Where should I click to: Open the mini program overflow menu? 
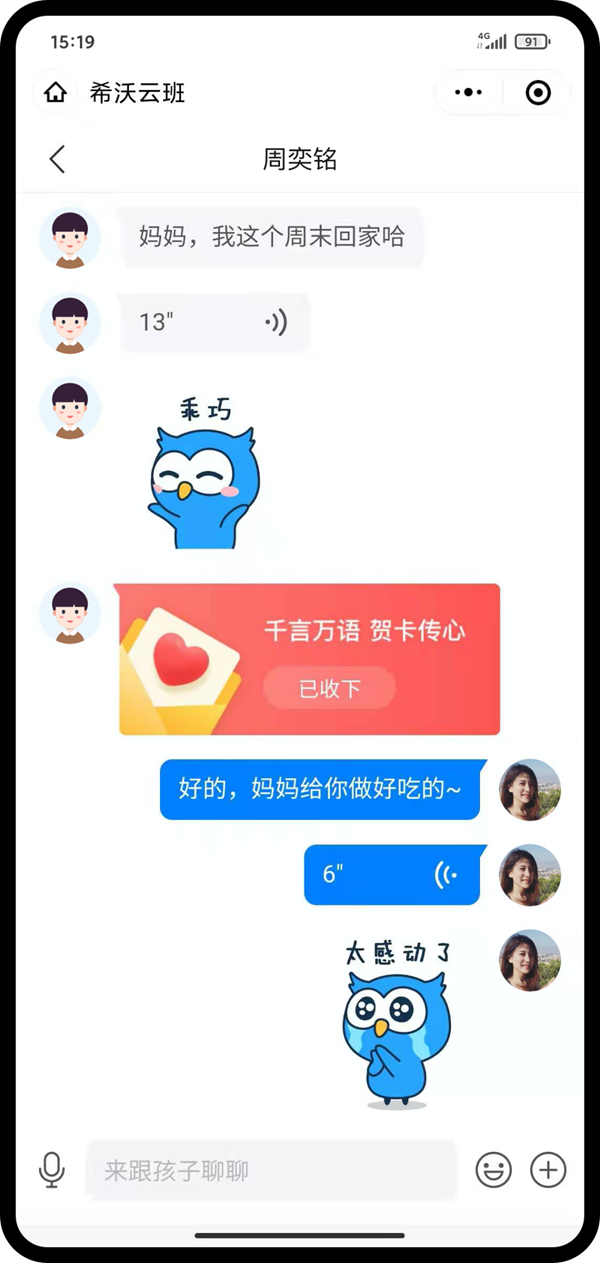(x=468, y=93)
